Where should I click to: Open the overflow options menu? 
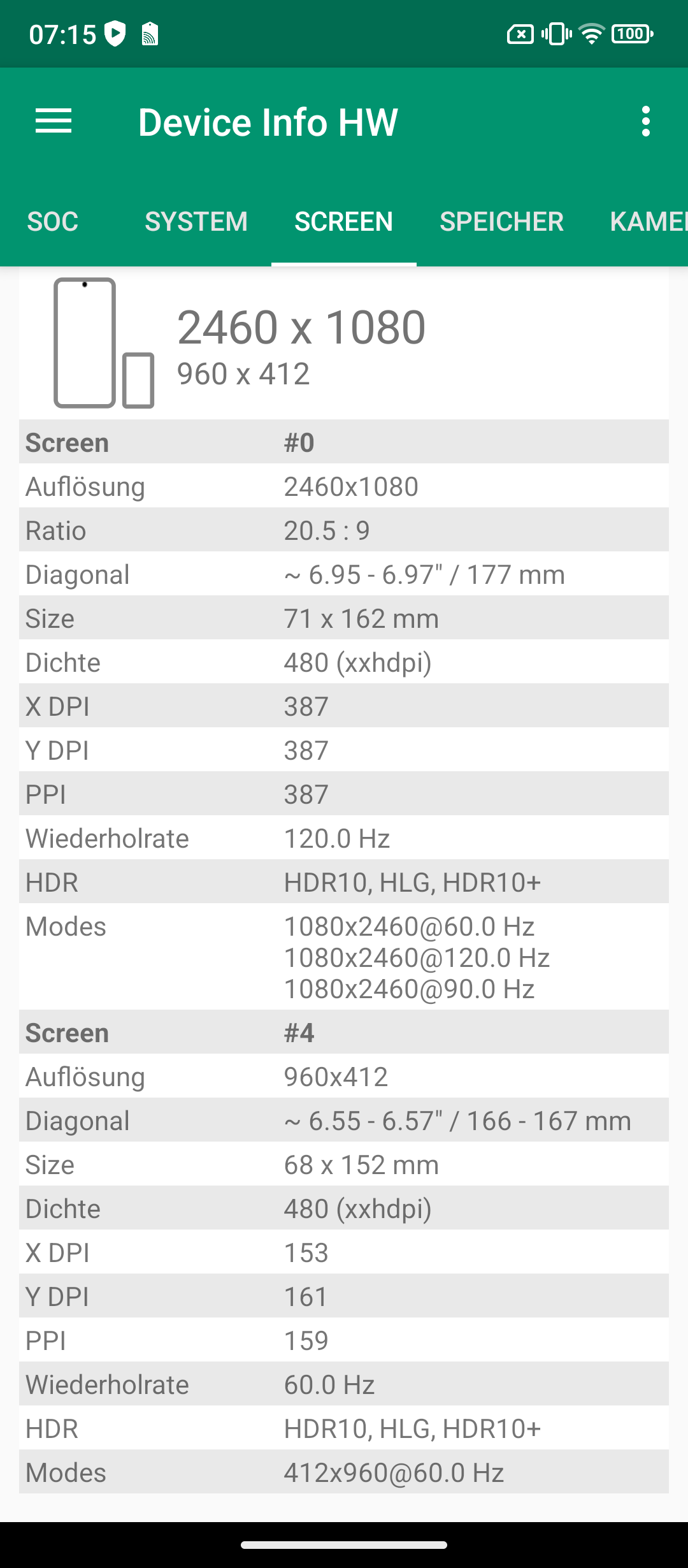tap(646, 121)
